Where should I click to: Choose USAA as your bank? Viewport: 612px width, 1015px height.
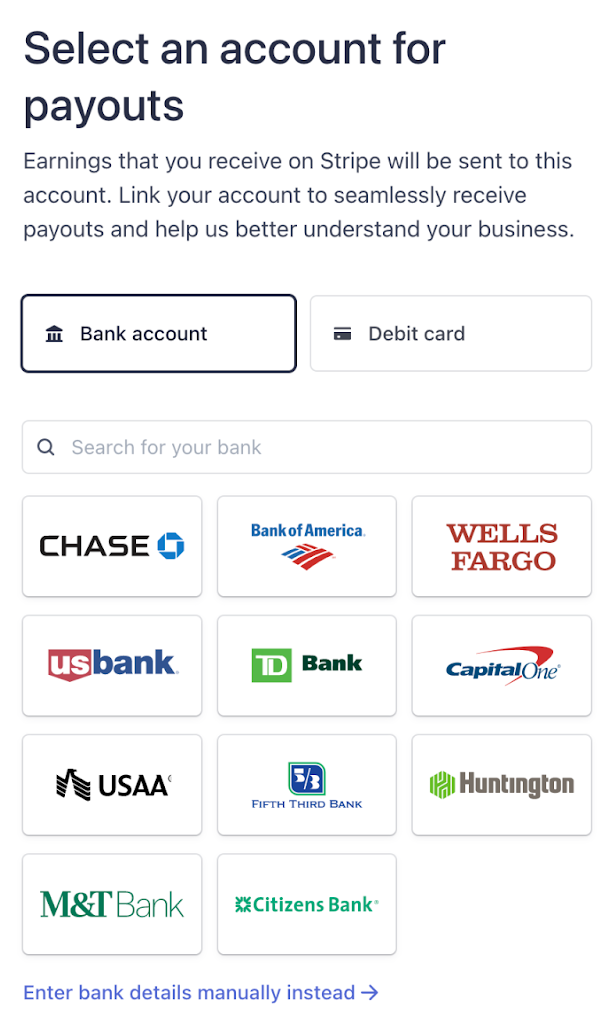[x=112, y=785]
